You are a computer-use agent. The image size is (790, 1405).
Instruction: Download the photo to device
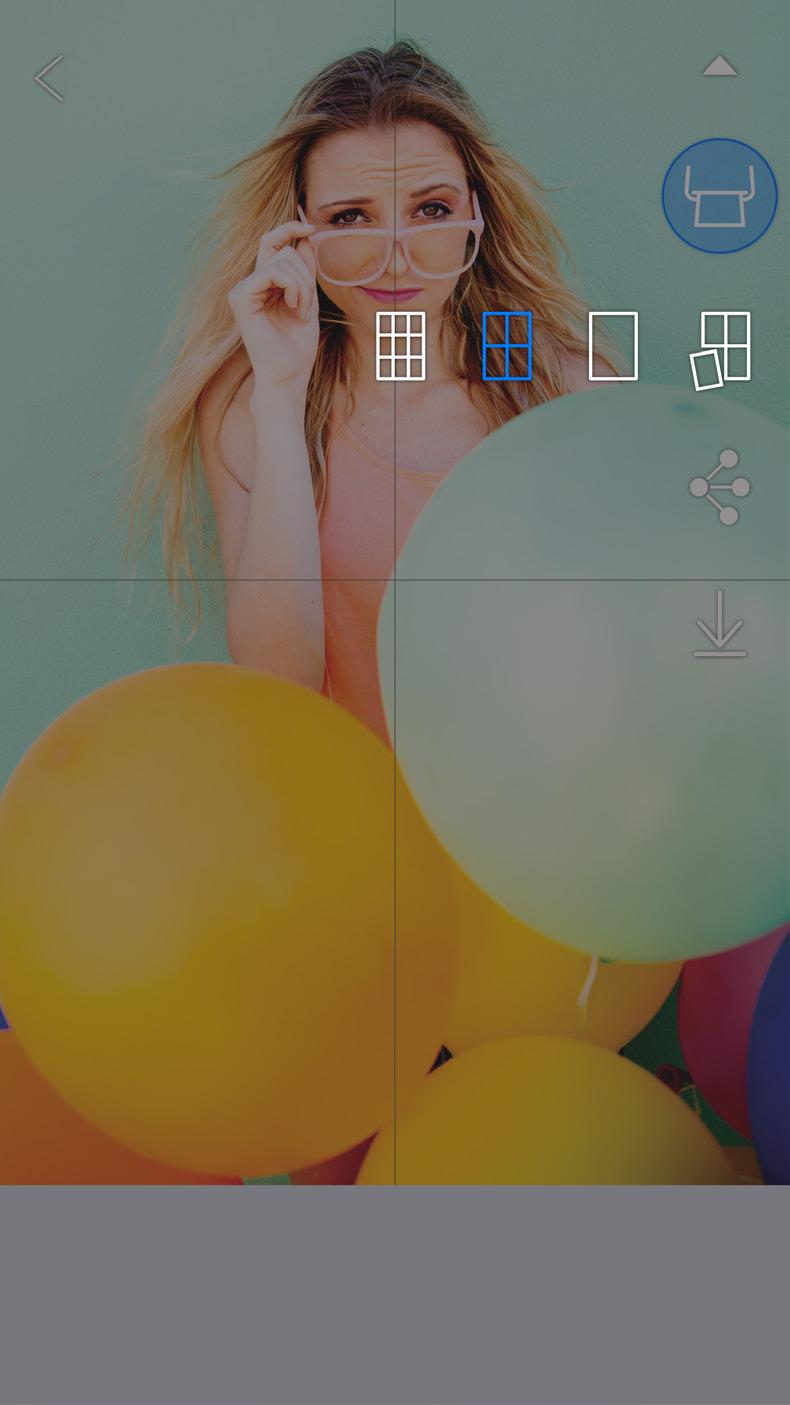[x=720, y=624]
